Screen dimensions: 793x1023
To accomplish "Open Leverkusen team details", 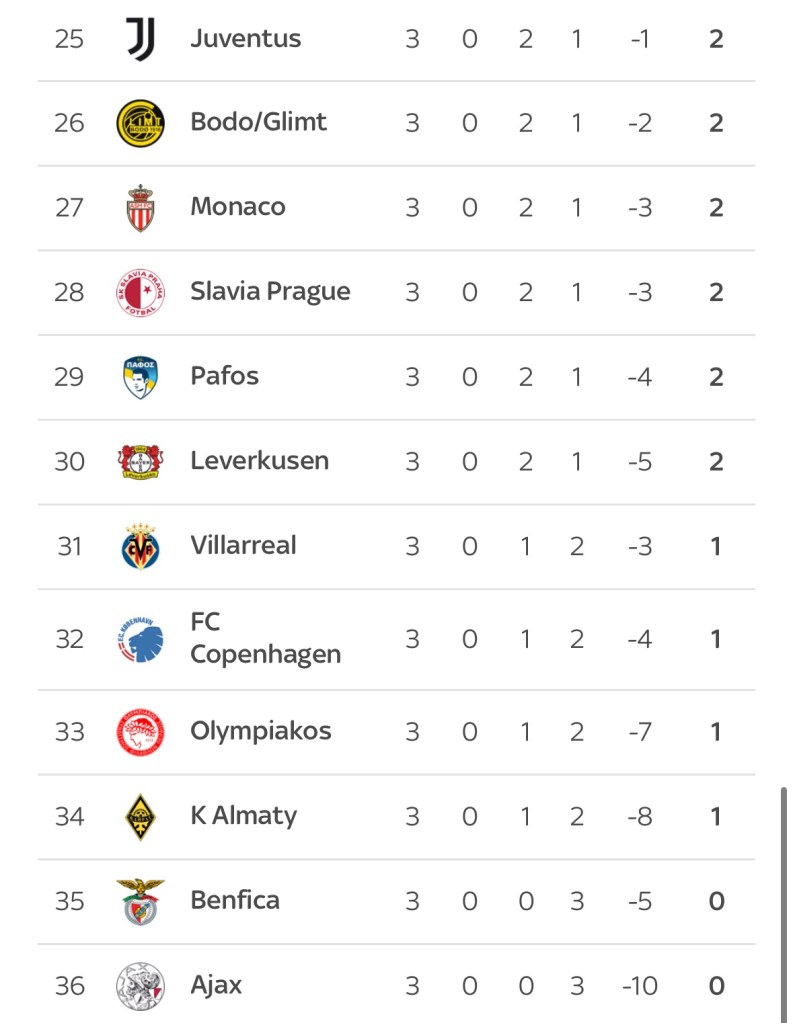I will tap(259, 461).
